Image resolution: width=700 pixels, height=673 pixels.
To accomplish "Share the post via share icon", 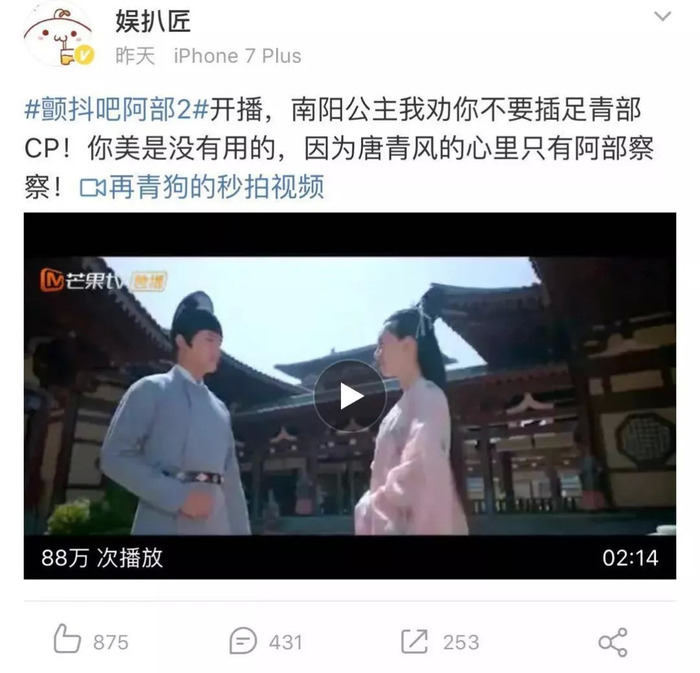I will coord(612,641).
